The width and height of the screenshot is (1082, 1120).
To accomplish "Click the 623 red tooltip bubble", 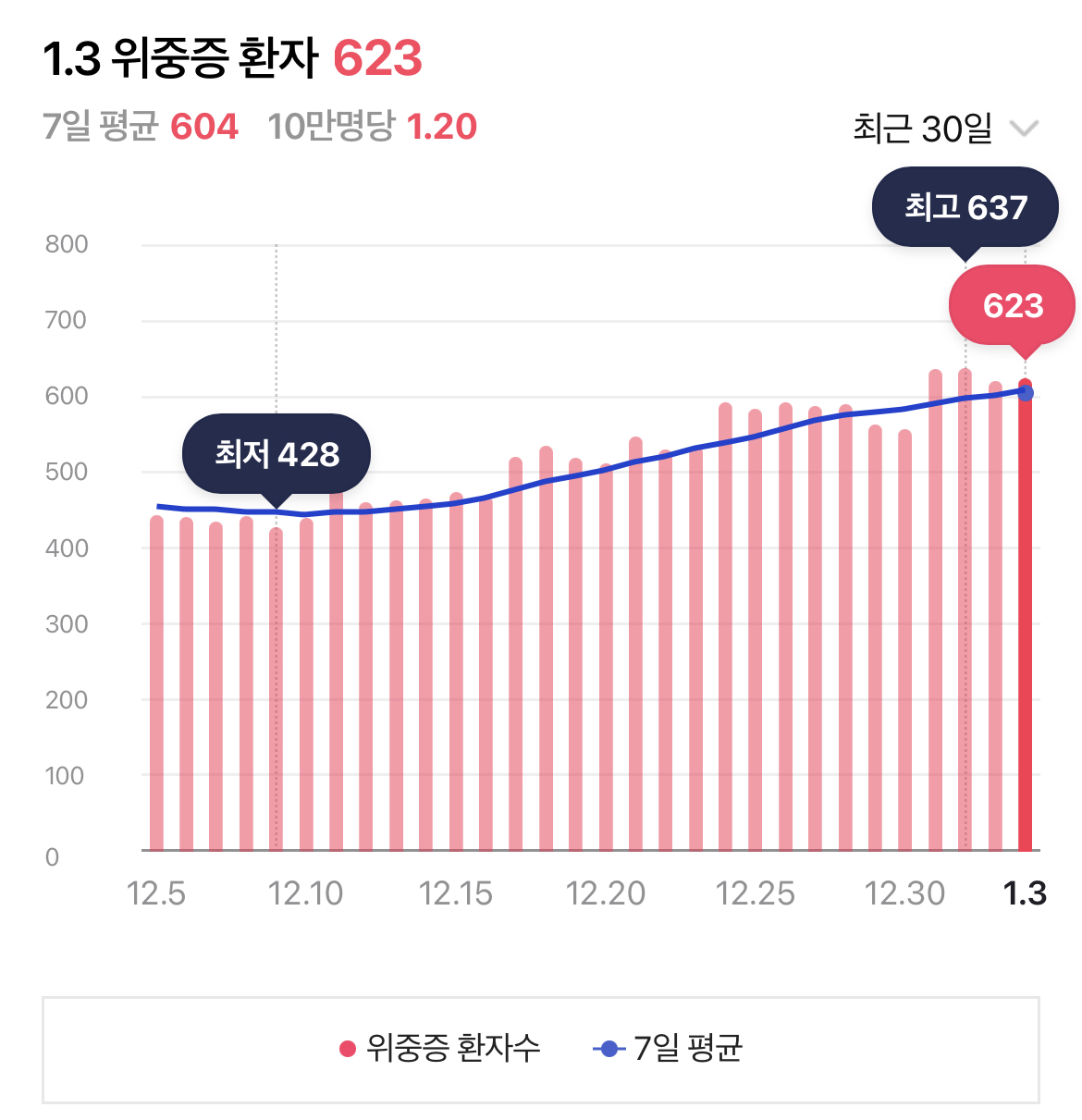I will [x=1011, y=306].
